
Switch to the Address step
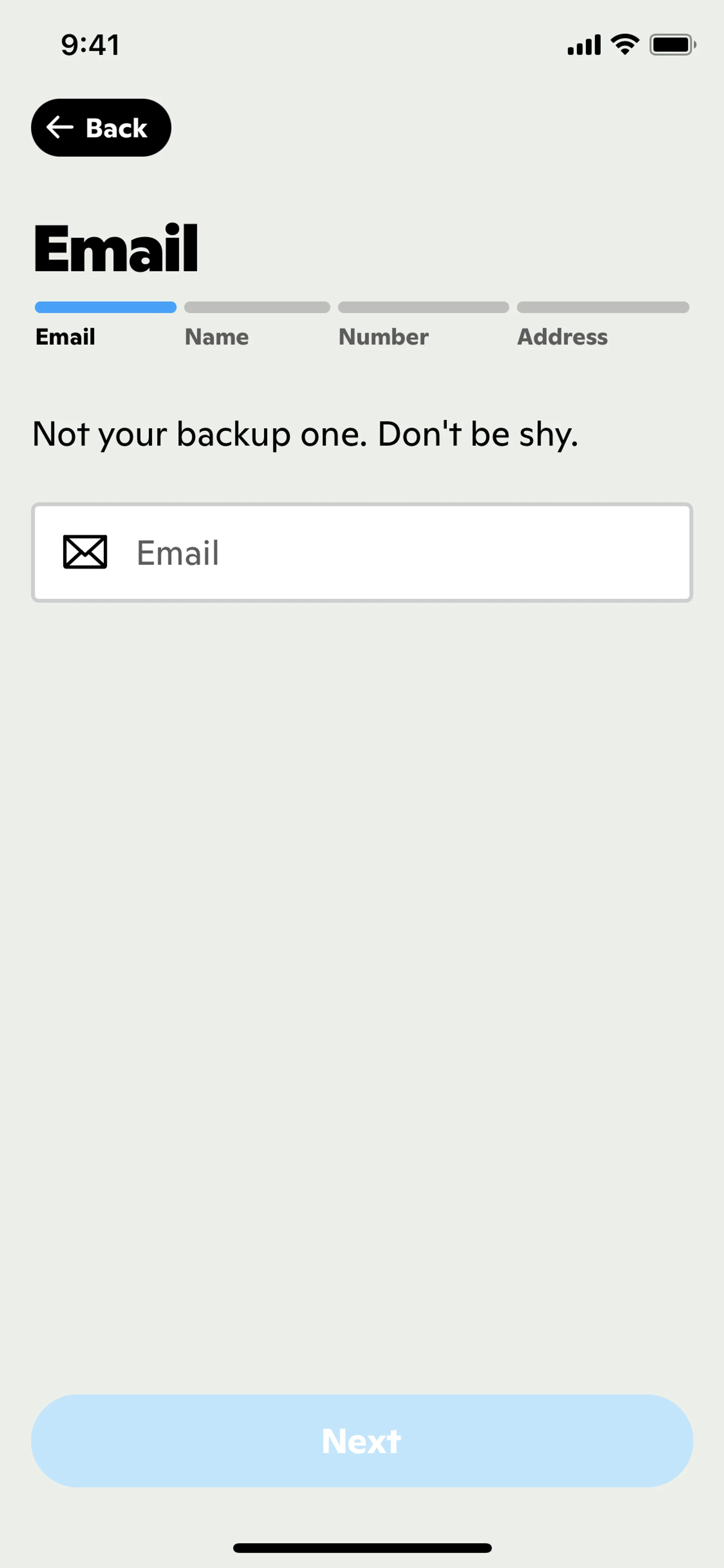point(562,336)
